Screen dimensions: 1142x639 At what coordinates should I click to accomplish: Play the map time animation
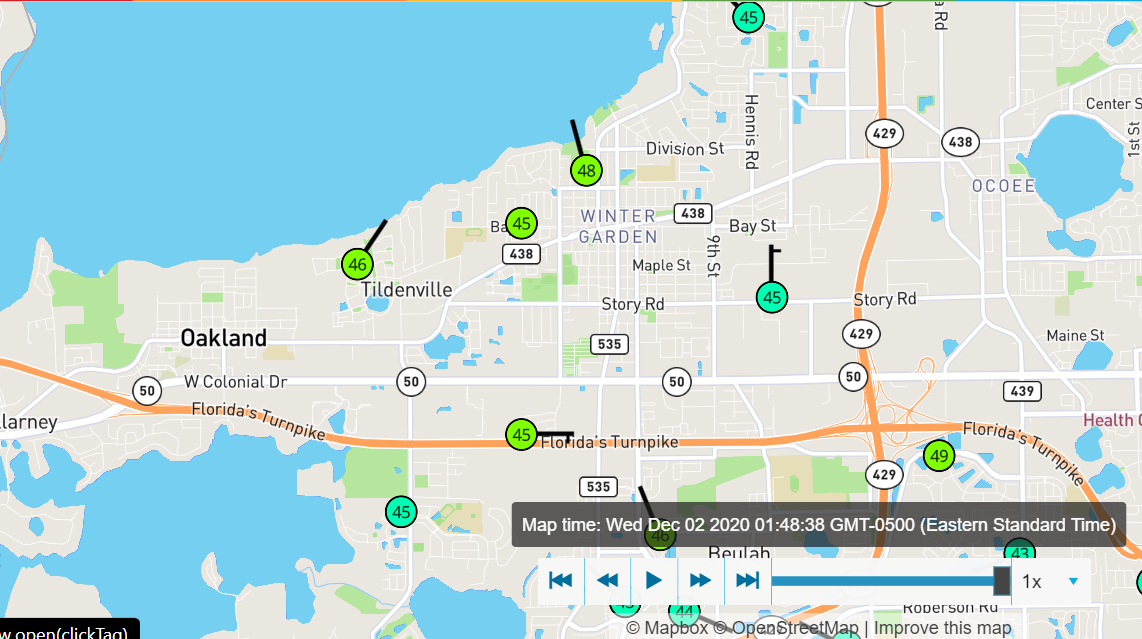tap(654, 580)
